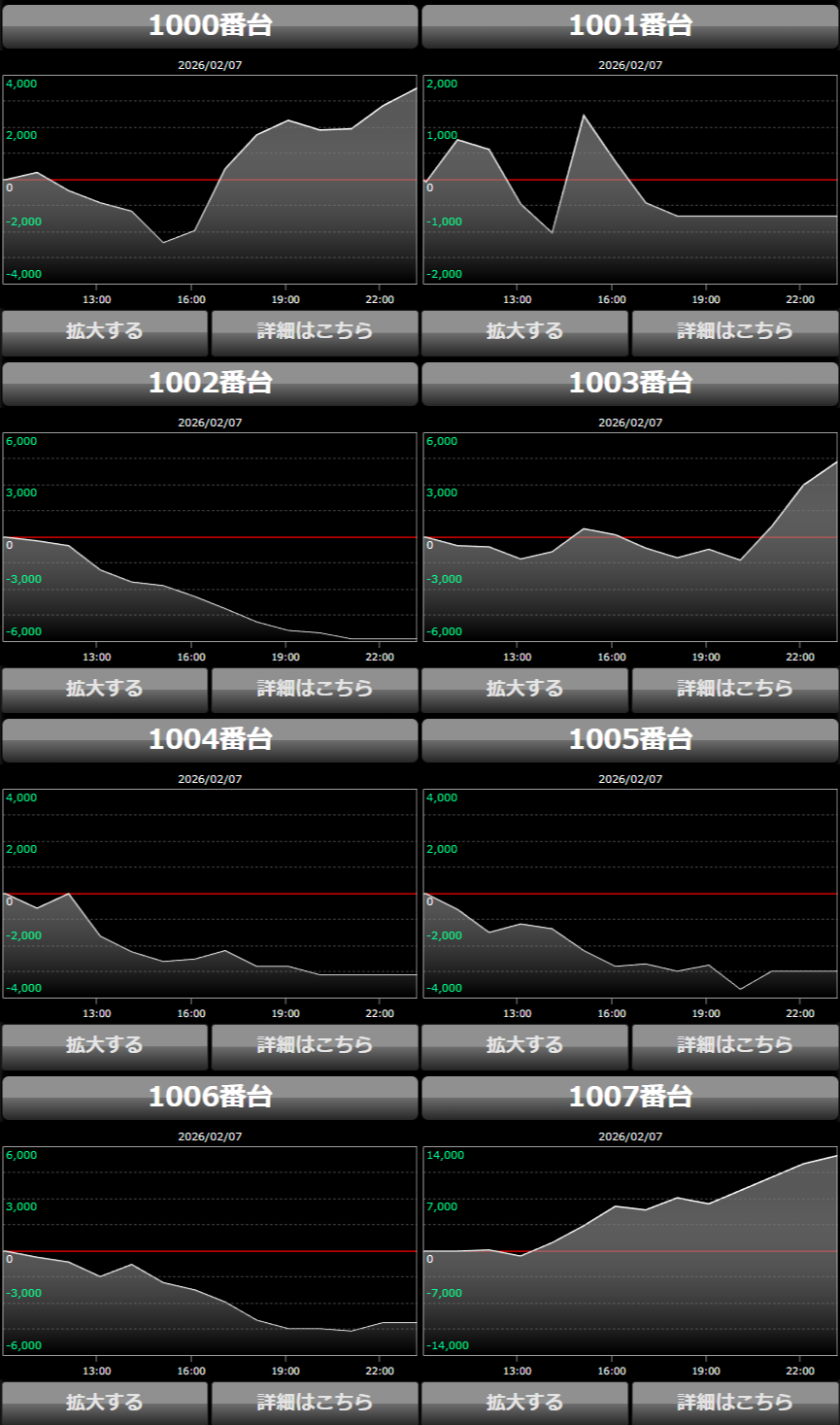The image size is (840, 1425).
Task: View details for 1007番台 via 詳細はこちら
Action: (735, 1403)
